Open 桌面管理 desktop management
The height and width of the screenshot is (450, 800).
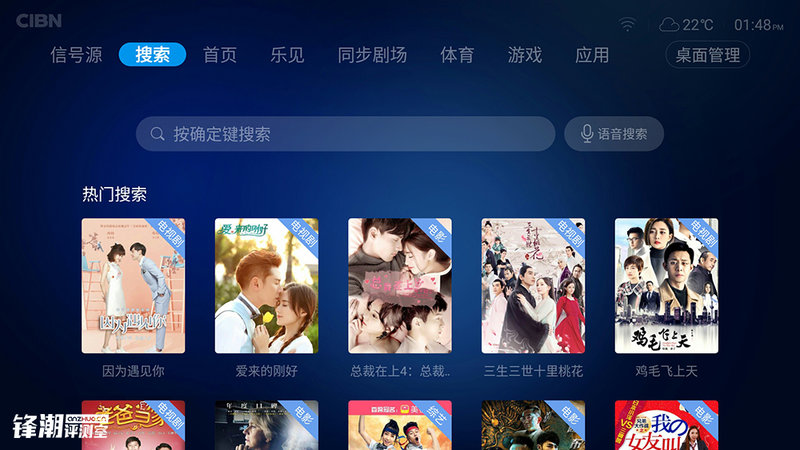[707, 55]
